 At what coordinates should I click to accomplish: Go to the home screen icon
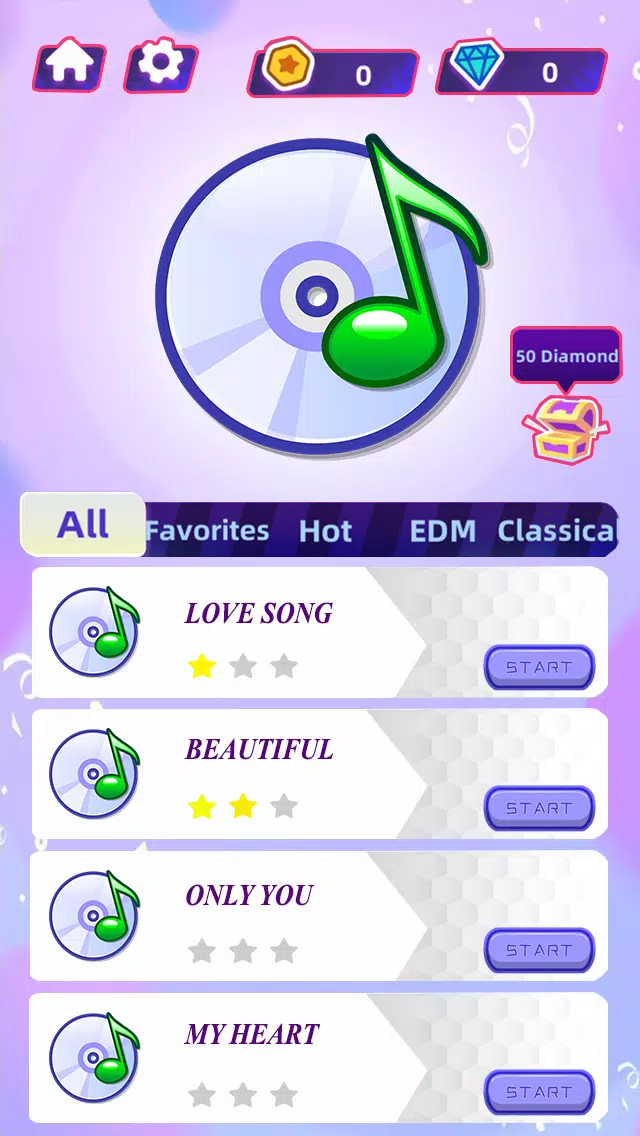(68, 66)
